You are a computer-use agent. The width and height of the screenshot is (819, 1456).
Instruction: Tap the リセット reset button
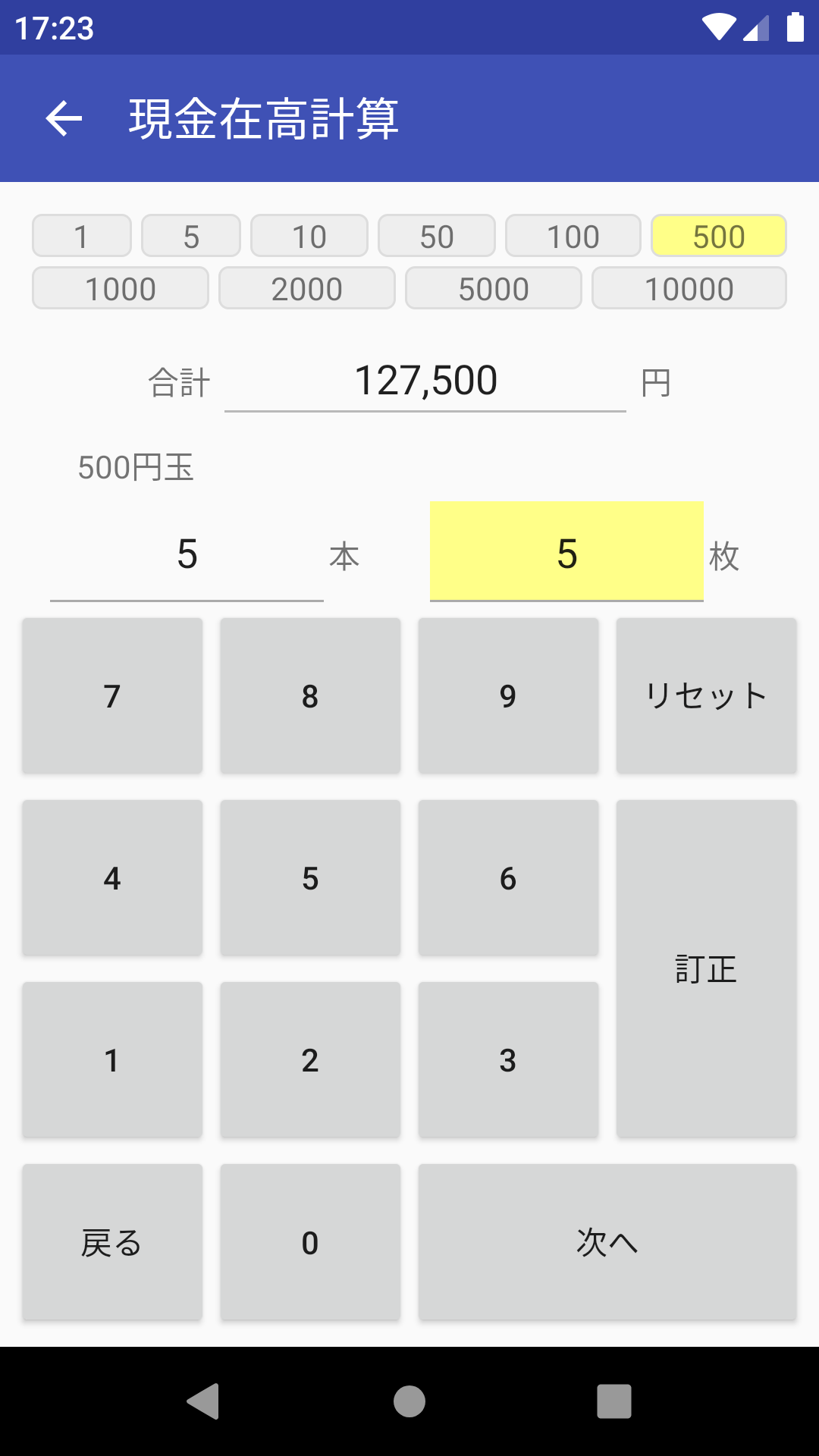pyautogui.click(x=707, y=696)
